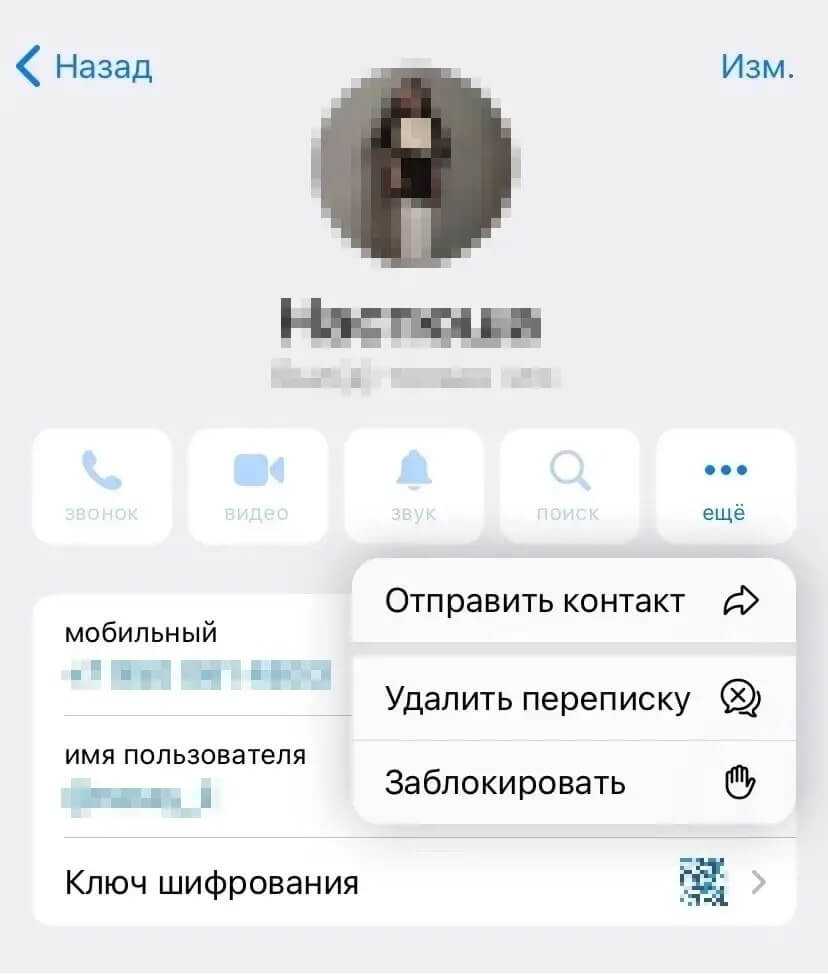The image size is (828, 974).
Task: Tap the ещё button
Action: click(725, 487)
